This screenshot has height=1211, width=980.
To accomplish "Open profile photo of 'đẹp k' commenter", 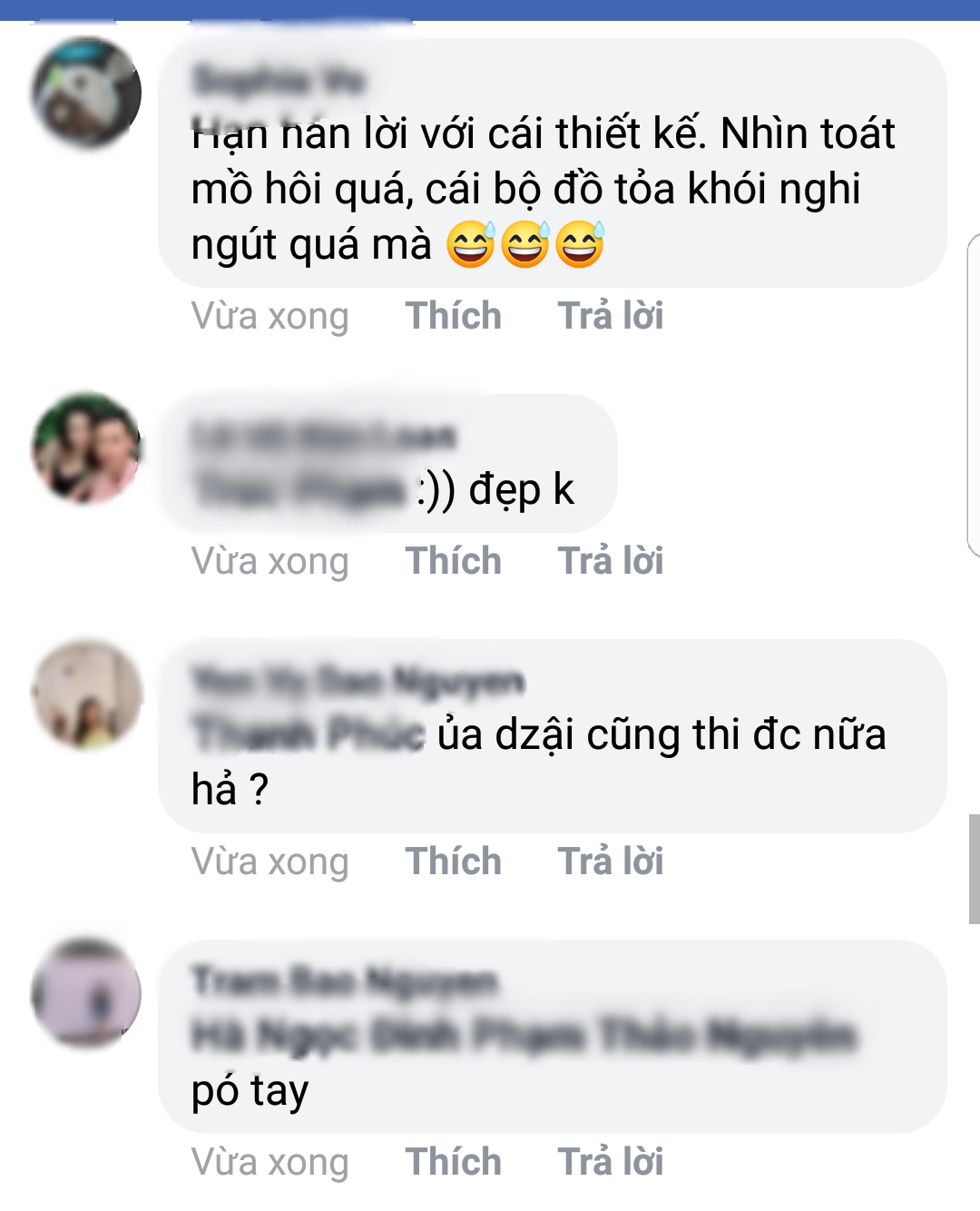I will point(86,448).
